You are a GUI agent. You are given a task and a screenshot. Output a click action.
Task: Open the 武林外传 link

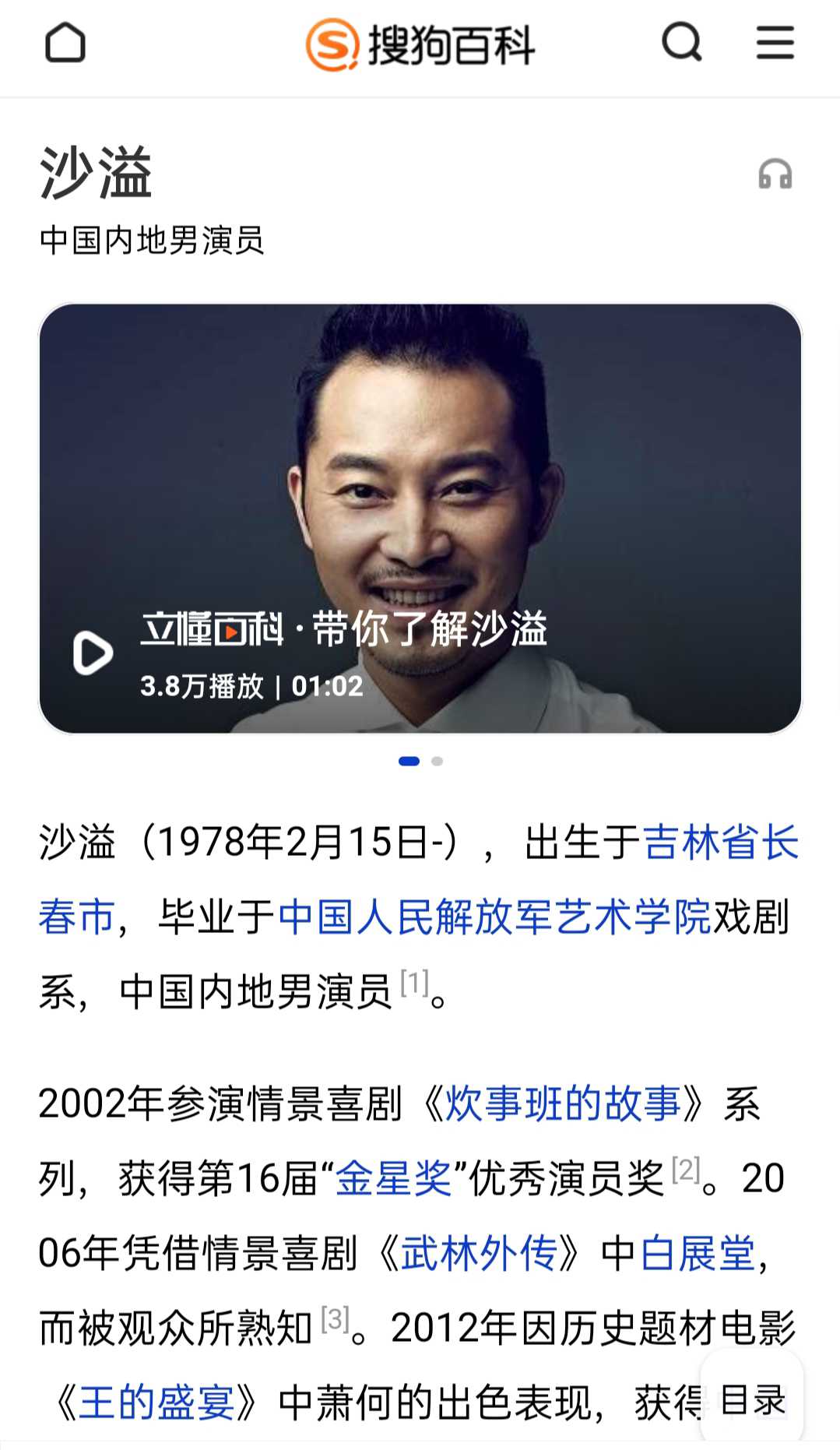point(480,1254)
